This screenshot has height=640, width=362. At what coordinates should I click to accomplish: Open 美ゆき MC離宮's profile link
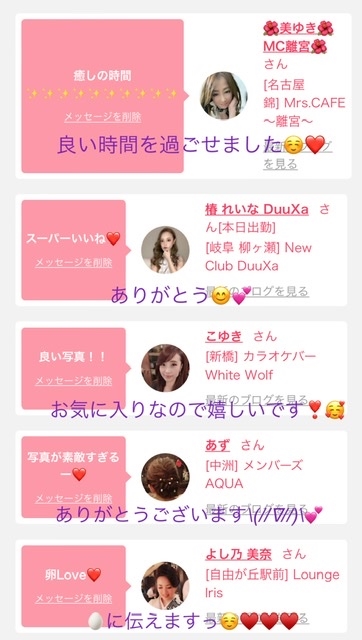(x=299, y=37)
